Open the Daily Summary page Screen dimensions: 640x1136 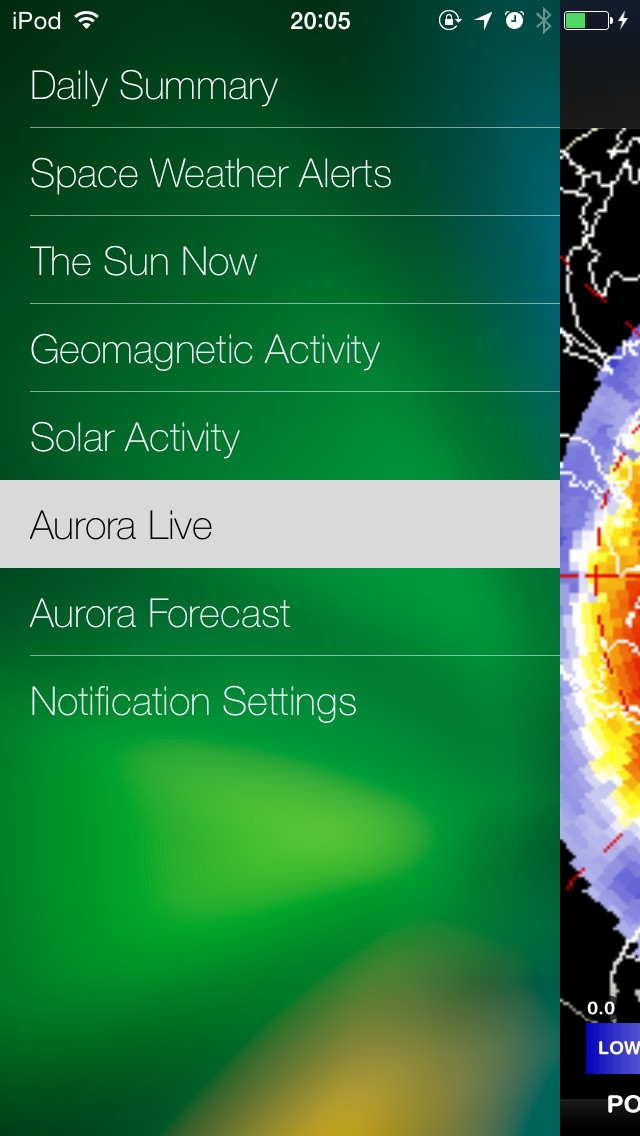154,86
